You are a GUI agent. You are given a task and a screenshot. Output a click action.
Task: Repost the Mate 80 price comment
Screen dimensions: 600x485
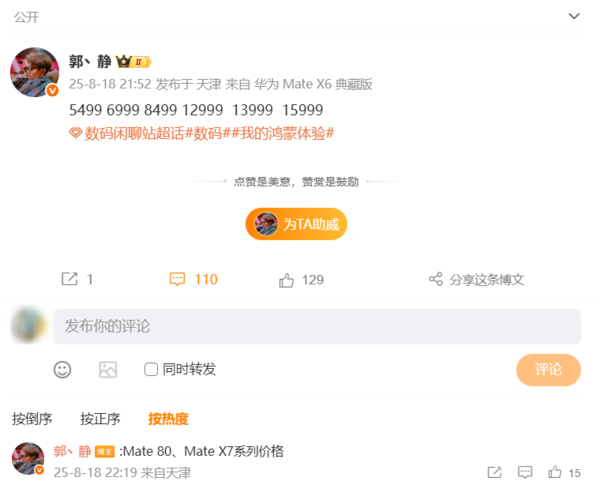[x=494, y=472]
